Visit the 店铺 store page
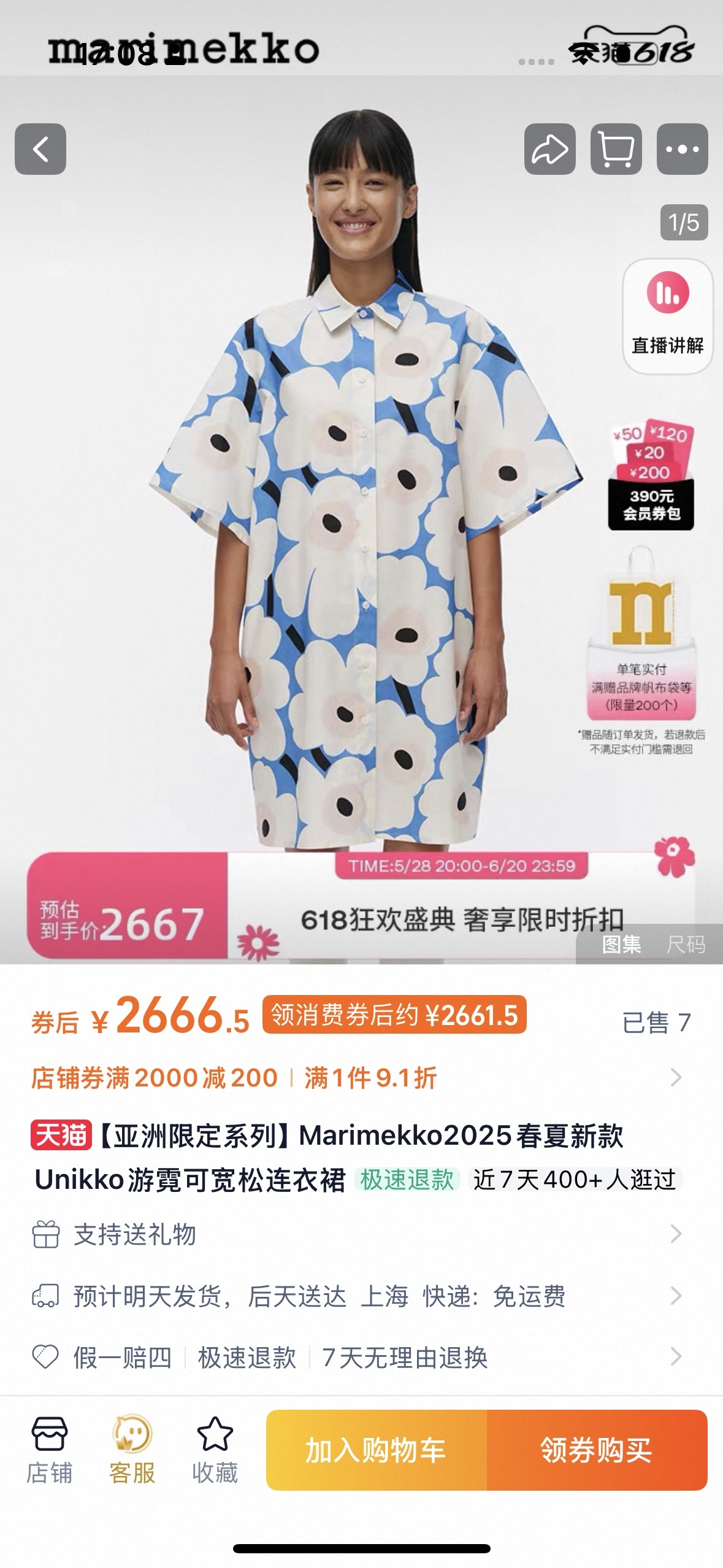Screen dimensions: 723x1568 point(49,1450)
